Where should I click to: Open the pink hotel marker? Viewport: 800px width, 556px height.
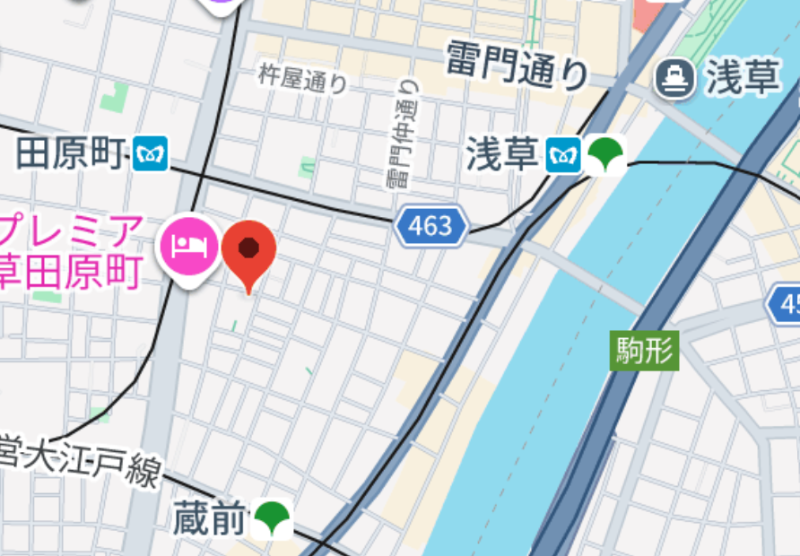coord(190,246)
